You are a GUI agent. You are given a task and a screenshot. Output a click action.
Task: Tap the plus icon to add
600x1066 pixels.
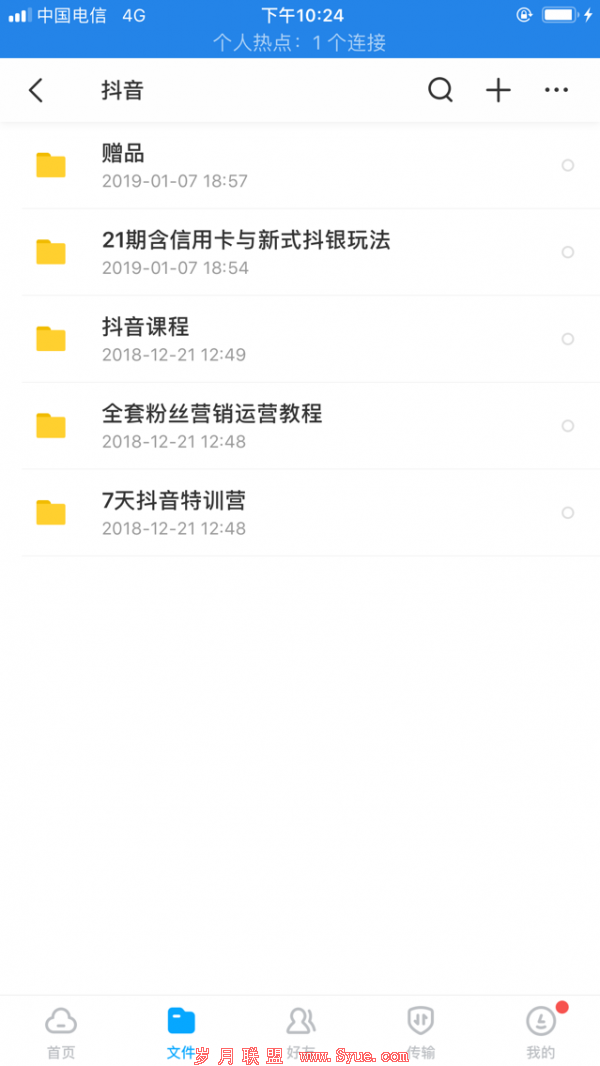(498, 90)
